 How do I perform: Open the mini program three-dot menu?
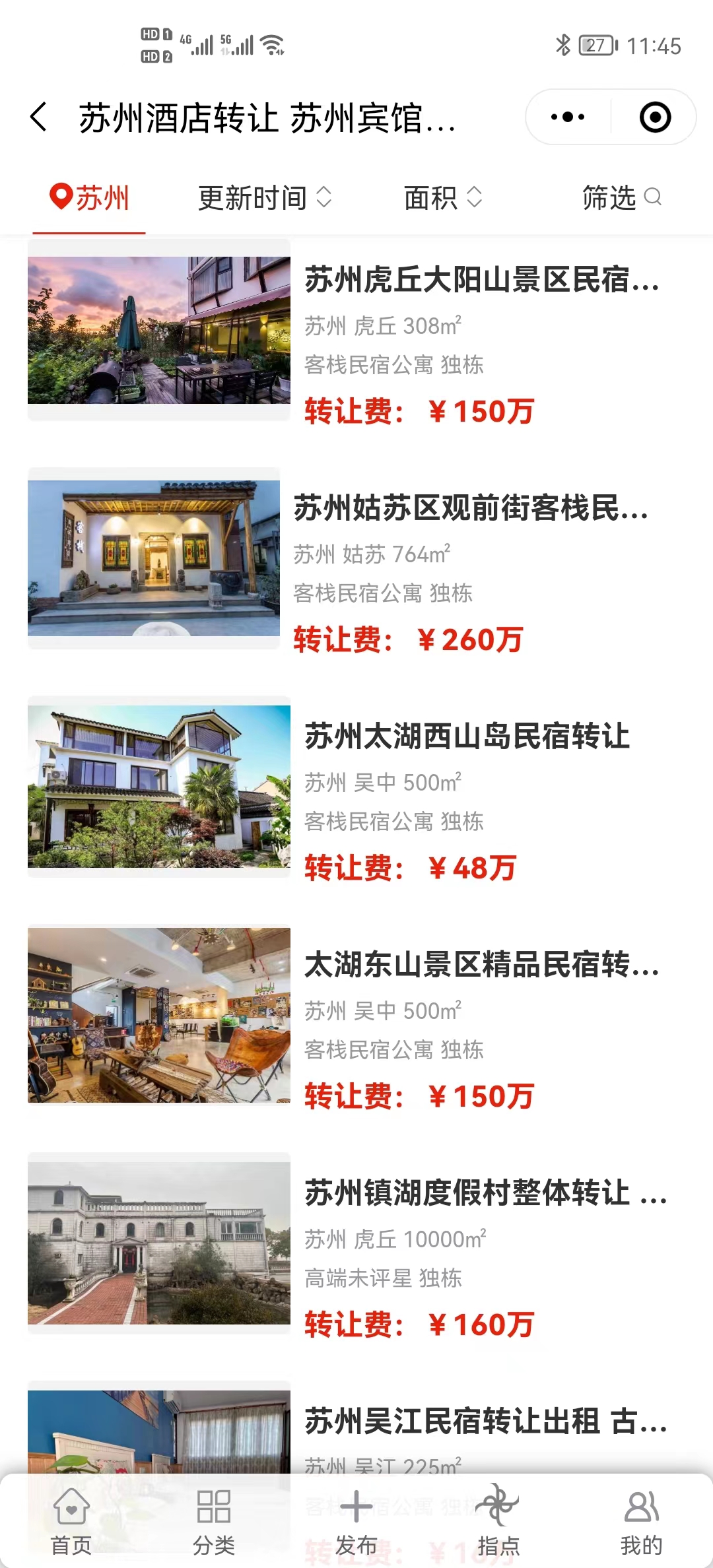[568, 117]
